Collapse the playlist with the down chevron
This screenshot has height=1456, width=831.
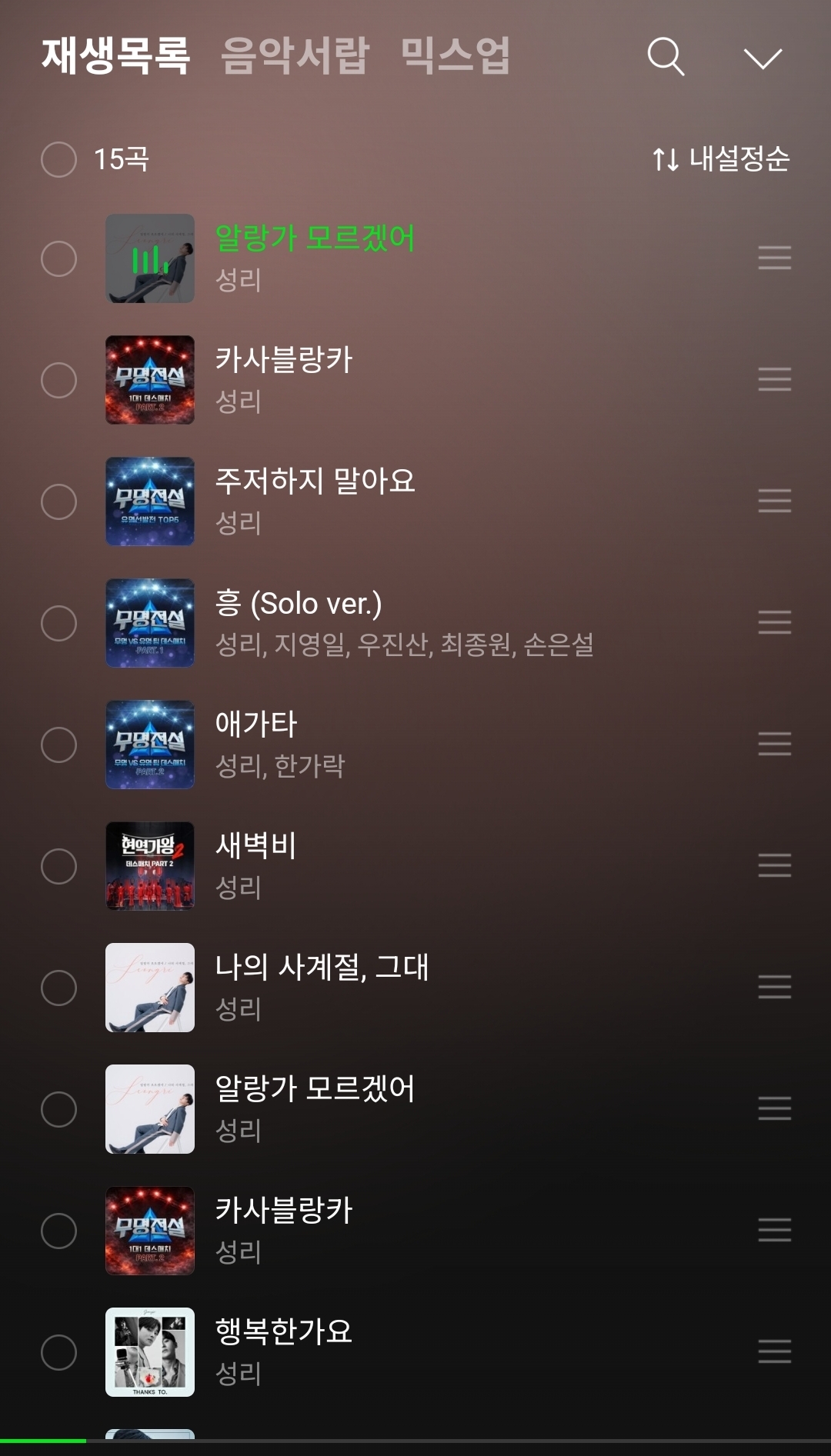763,58
